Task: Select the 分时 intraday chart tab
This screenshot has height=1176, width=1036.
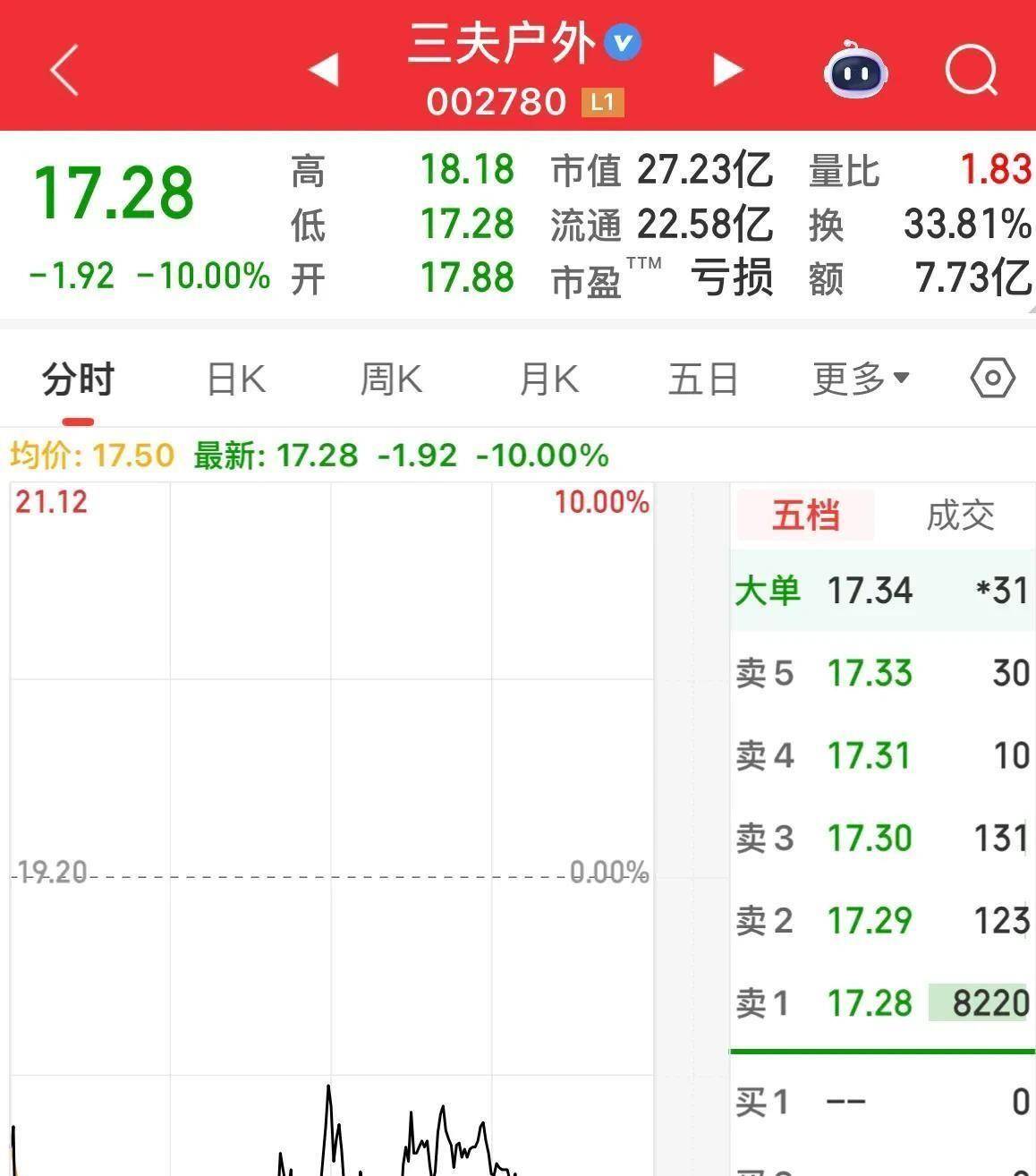Action: (76, 379)
